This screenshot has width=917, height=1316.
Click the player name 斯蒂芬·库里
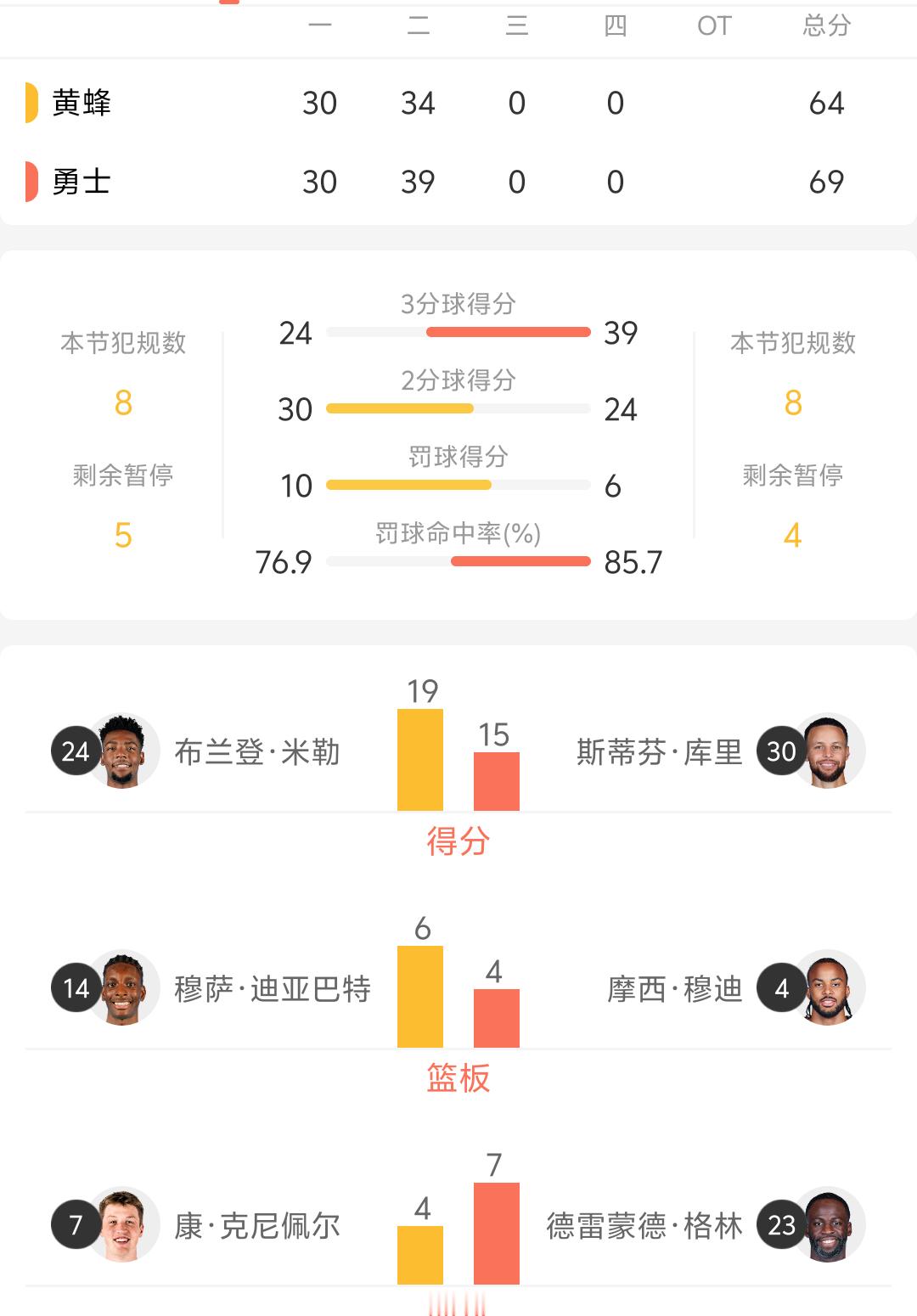coord(658,751)
